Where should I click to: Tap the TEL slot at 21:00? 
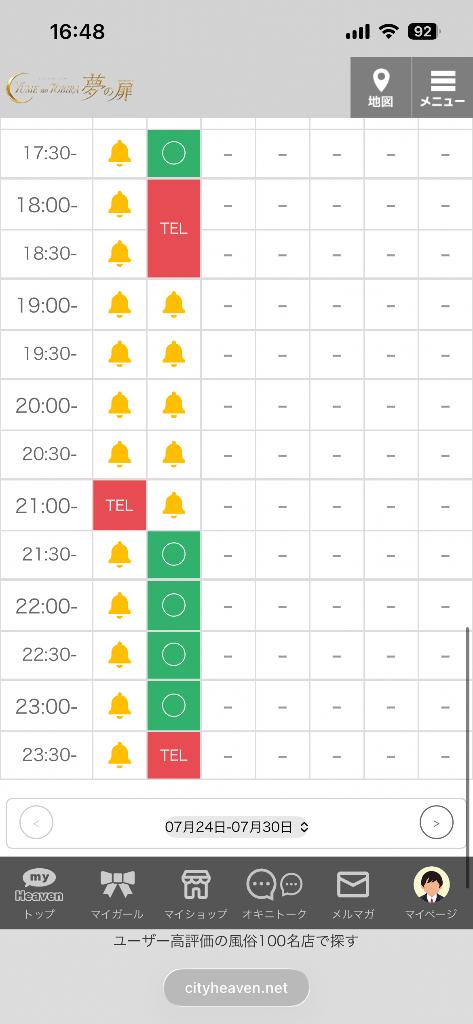click(120, 505)
